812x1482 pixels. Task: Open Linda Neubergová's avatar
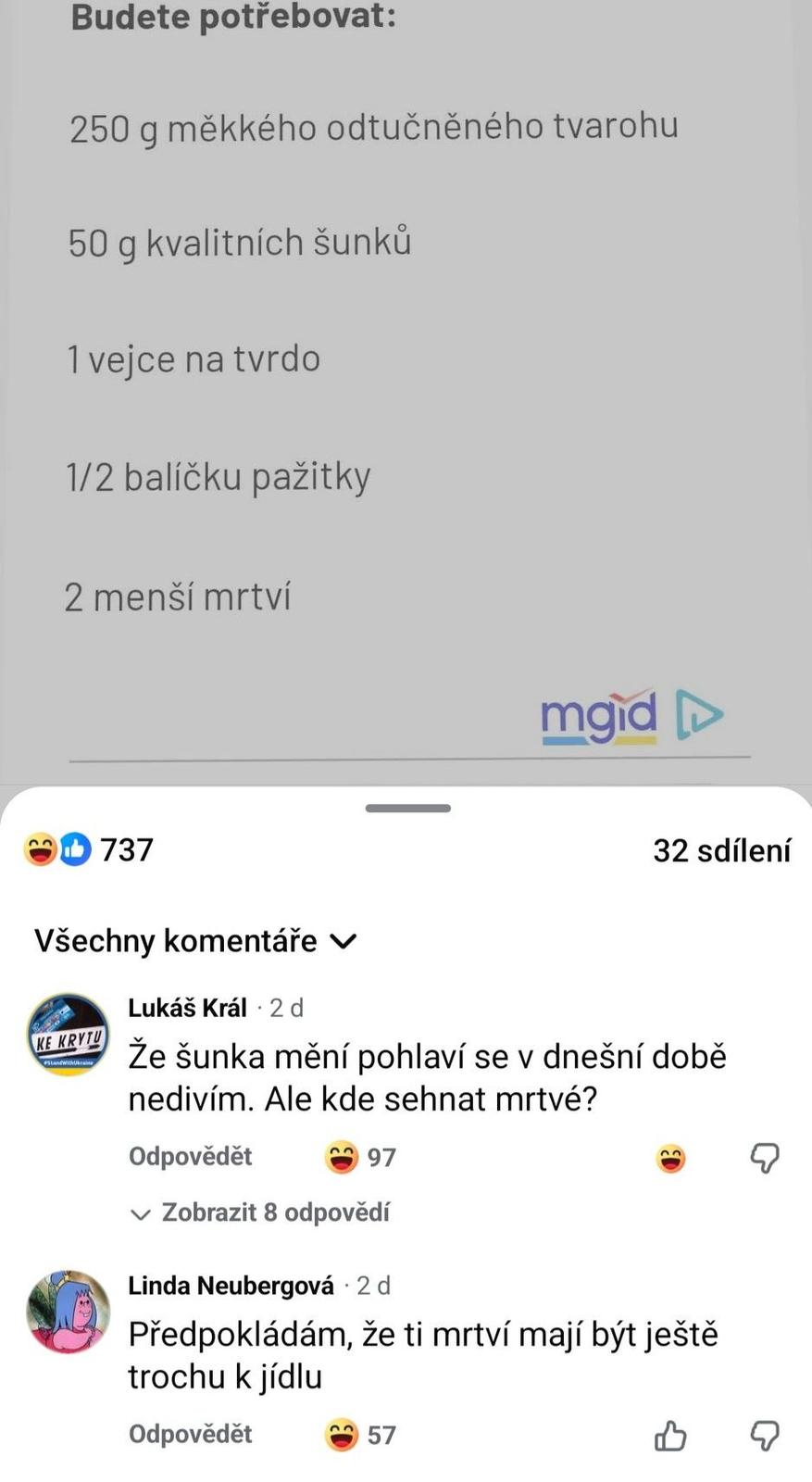(x=69, y=1312)
